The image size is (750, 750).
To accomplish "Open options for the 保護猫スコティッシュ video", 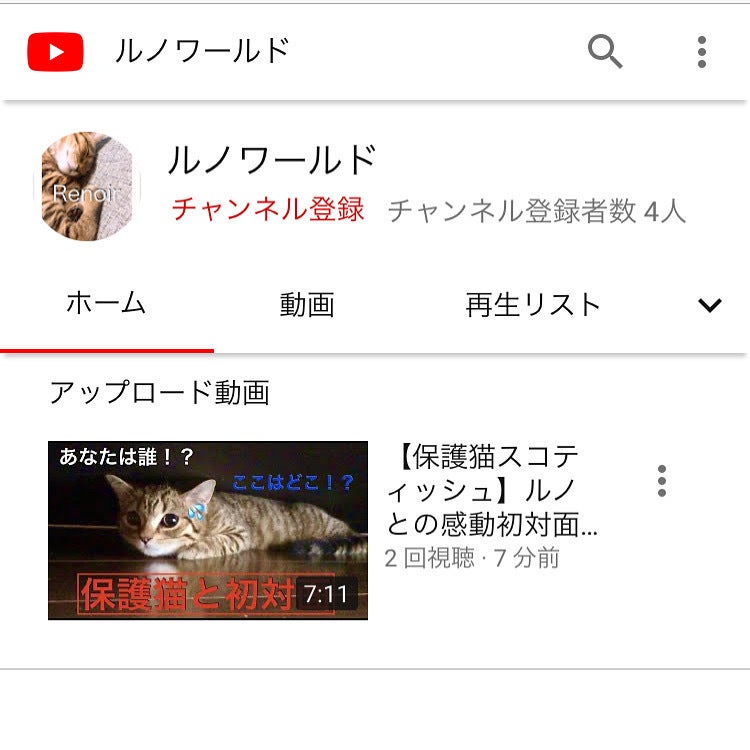I will pyautogui.click(x=661, y=481).
